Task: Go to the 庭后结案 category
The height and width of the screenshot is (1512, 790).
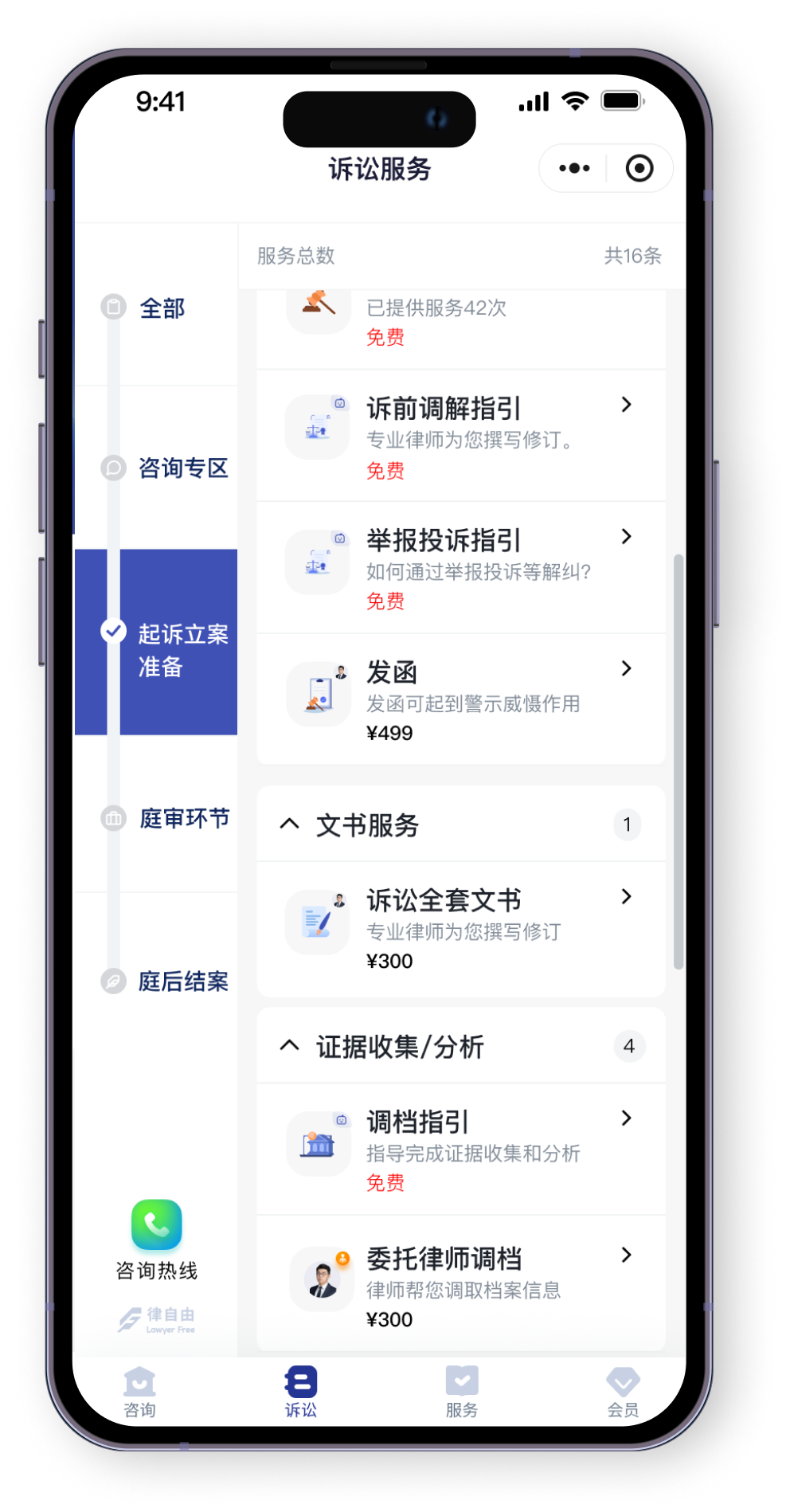Action: pos(182,981)
